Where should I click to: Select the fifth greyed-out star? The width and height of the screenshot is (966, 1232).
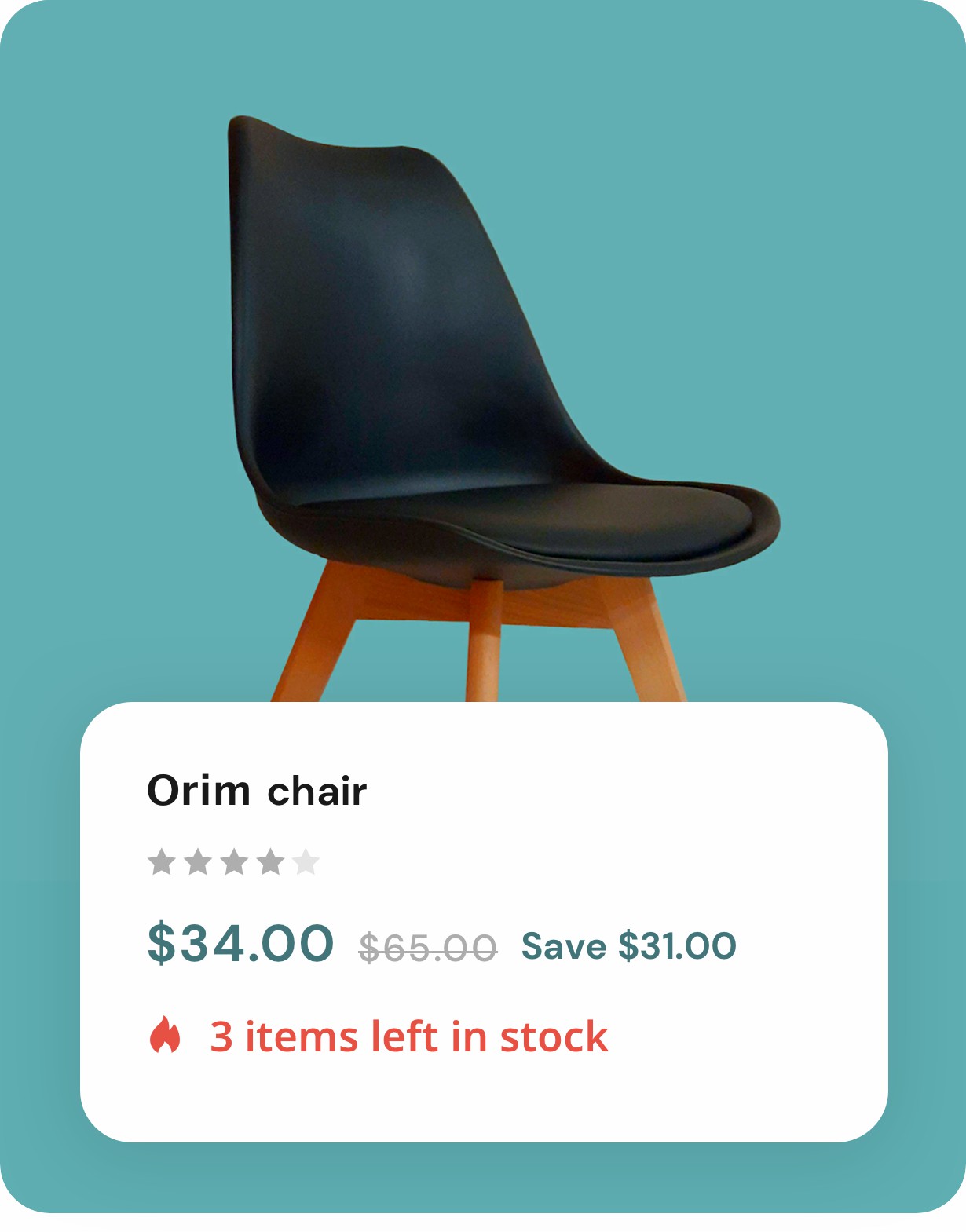point(307,861)
